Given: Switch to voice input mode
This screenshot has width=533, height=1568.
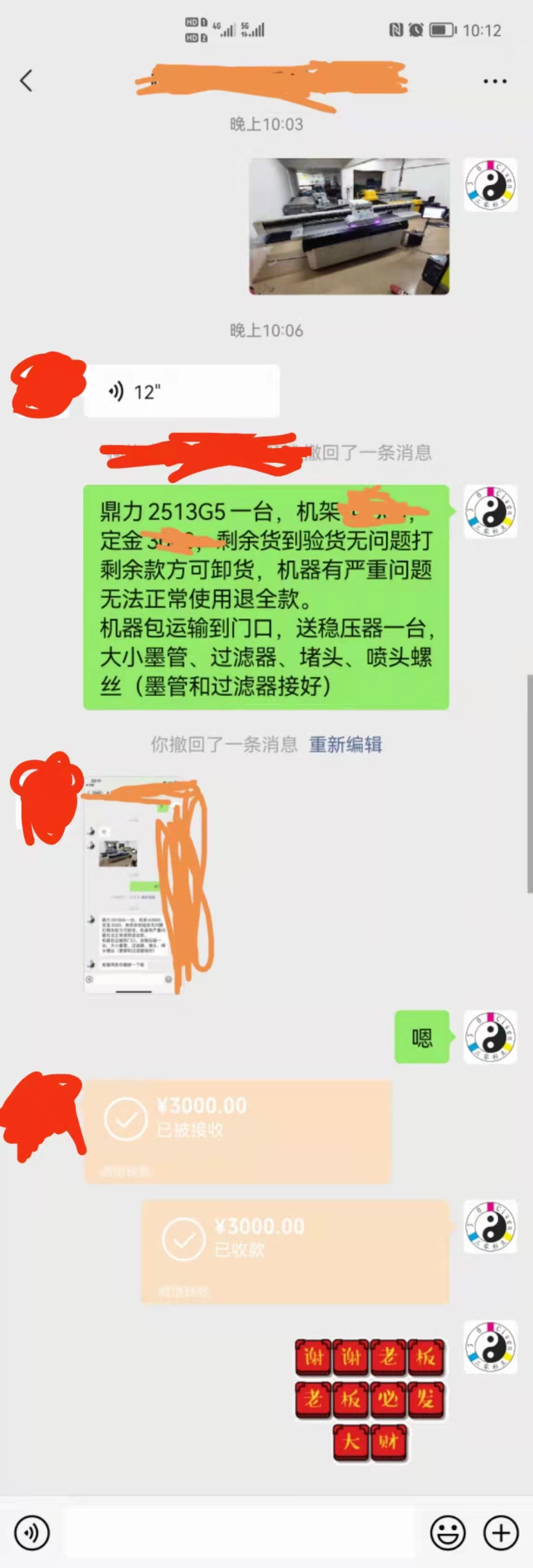Looking at the screenshot, I should pos(31,1532).
